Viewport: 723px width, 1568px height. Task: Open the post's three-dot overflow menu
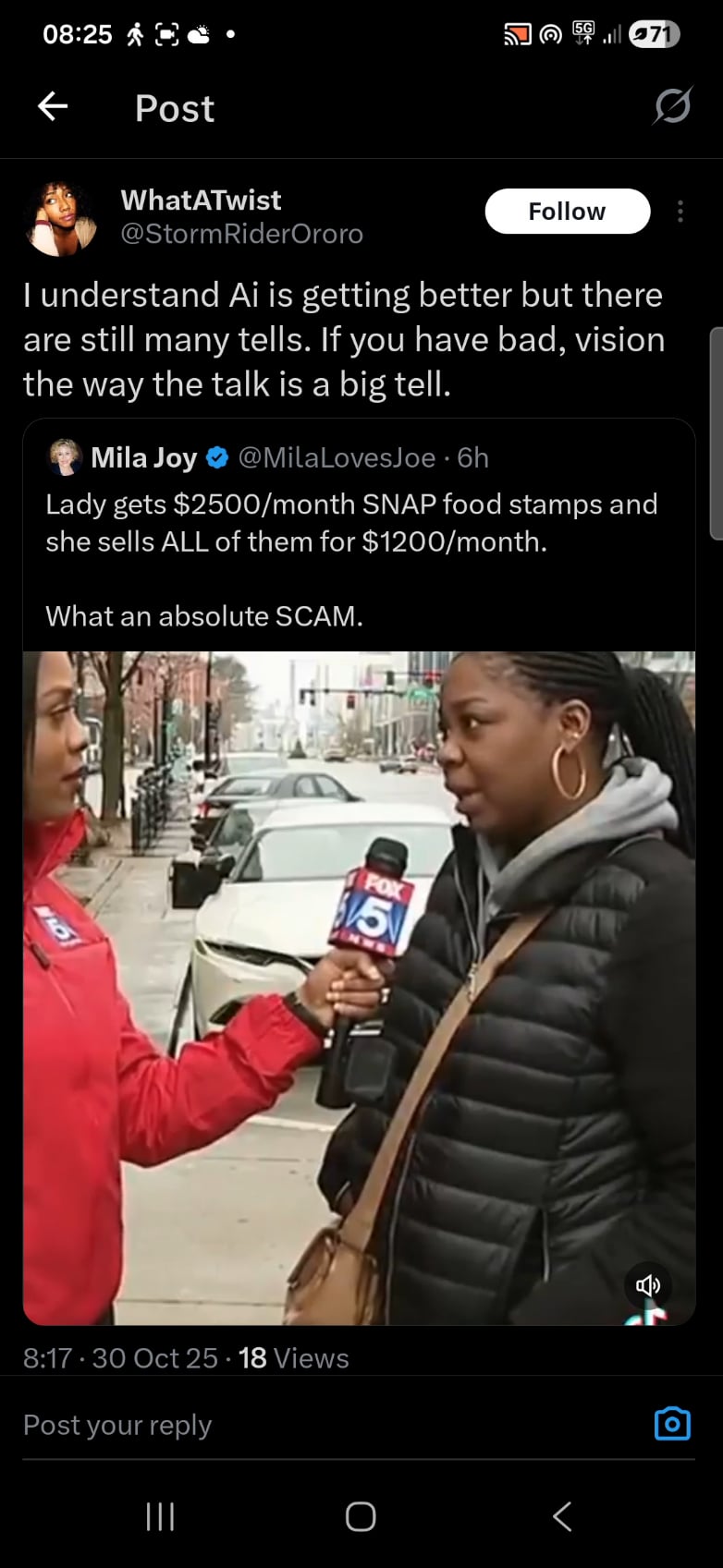tap(680, 212)
